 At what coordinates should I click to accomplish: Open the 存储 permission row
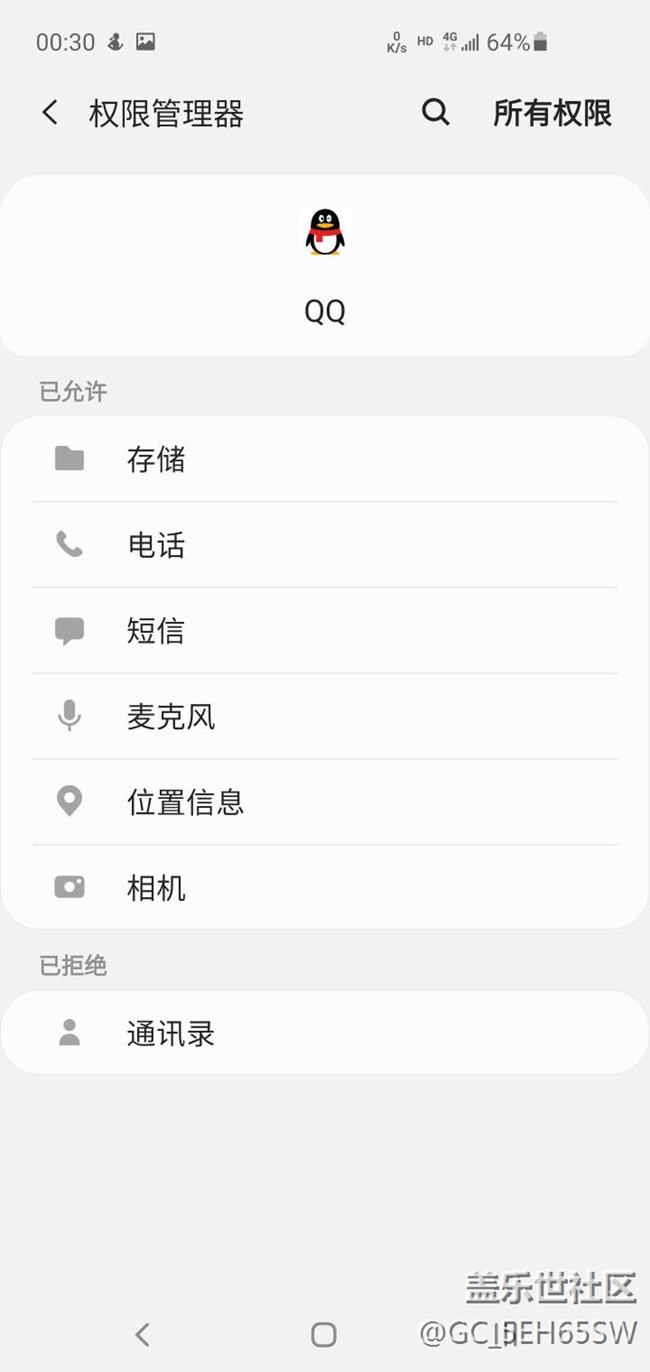click(324, 459)
